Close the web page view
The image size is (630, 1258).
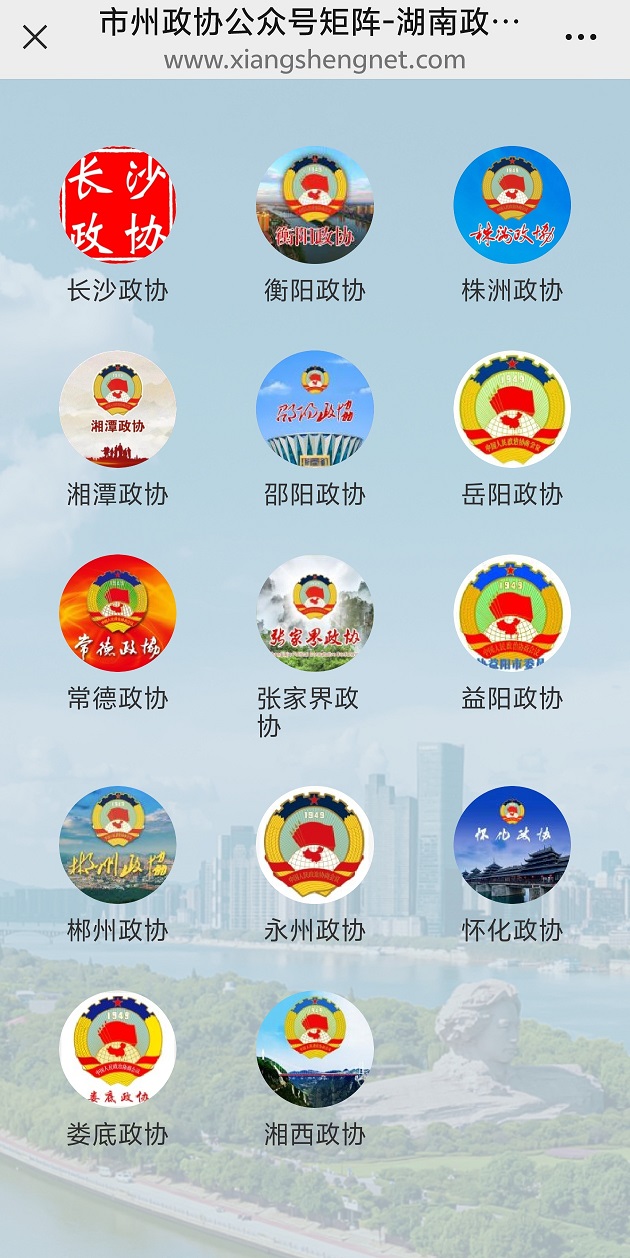(x=35, y=38)
